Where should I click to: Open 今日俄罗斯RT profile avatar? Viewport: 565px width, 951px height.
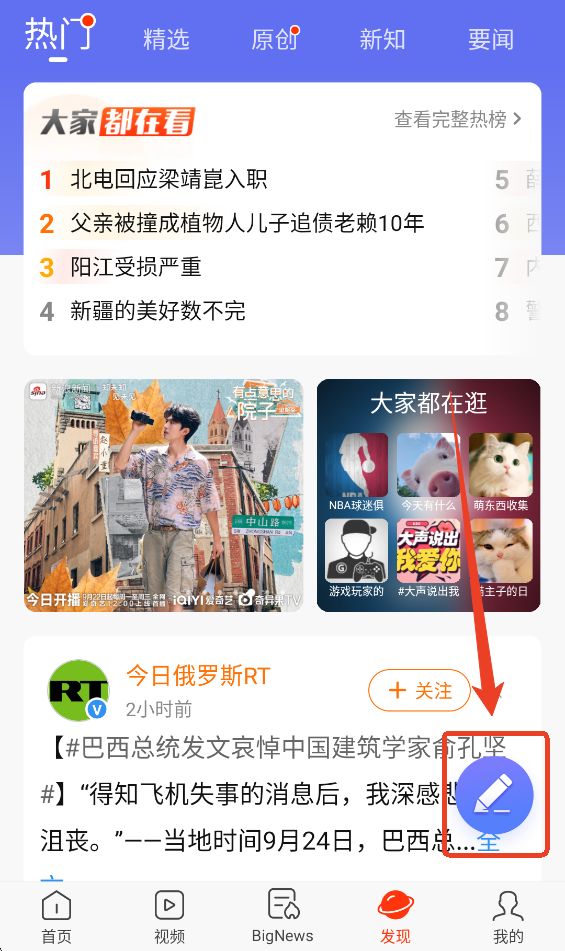[78, 690]
